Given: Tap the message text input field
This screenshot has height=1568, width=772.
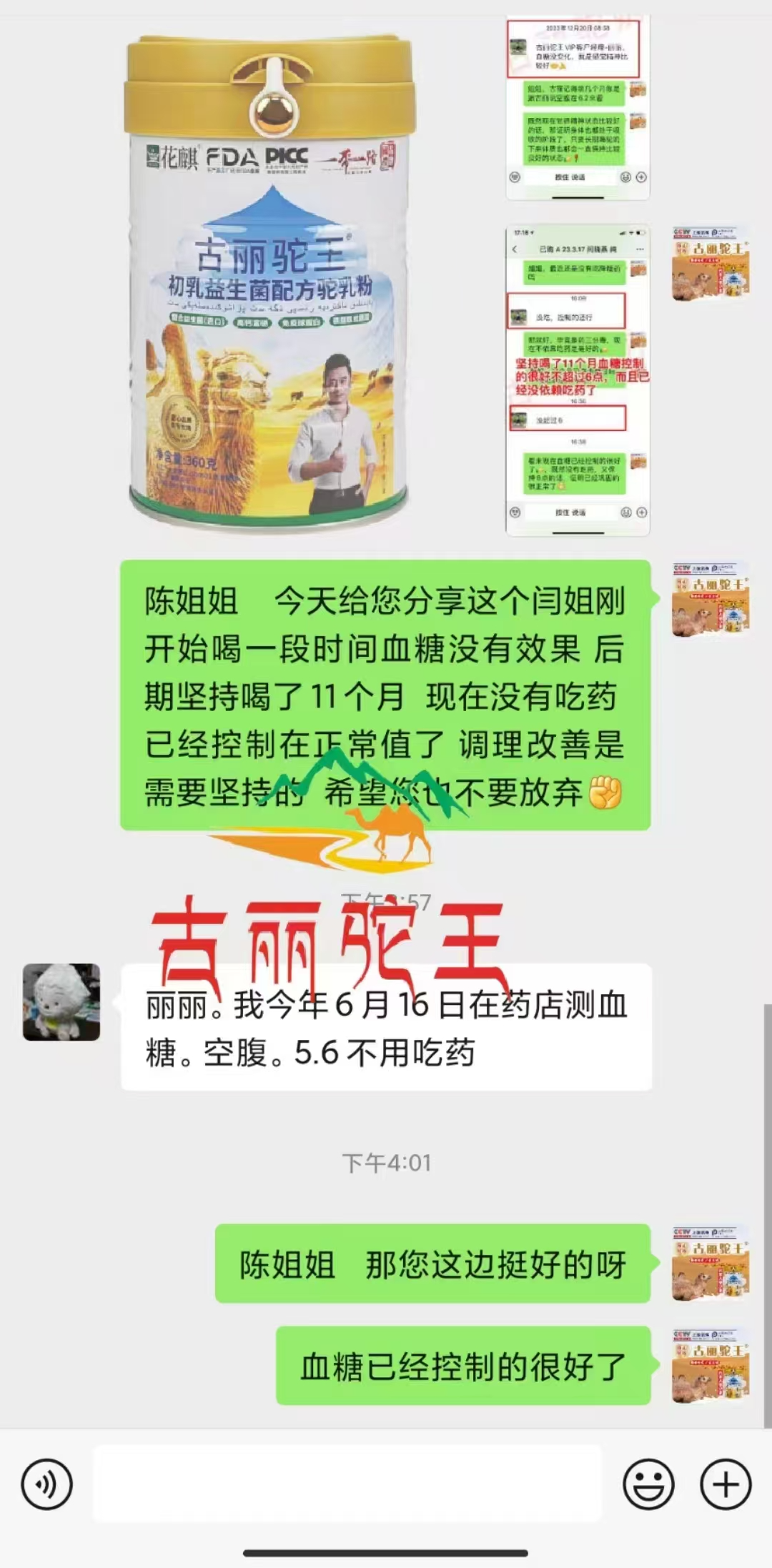Looking at the screenshot, I should click(x=347, y=1484).
